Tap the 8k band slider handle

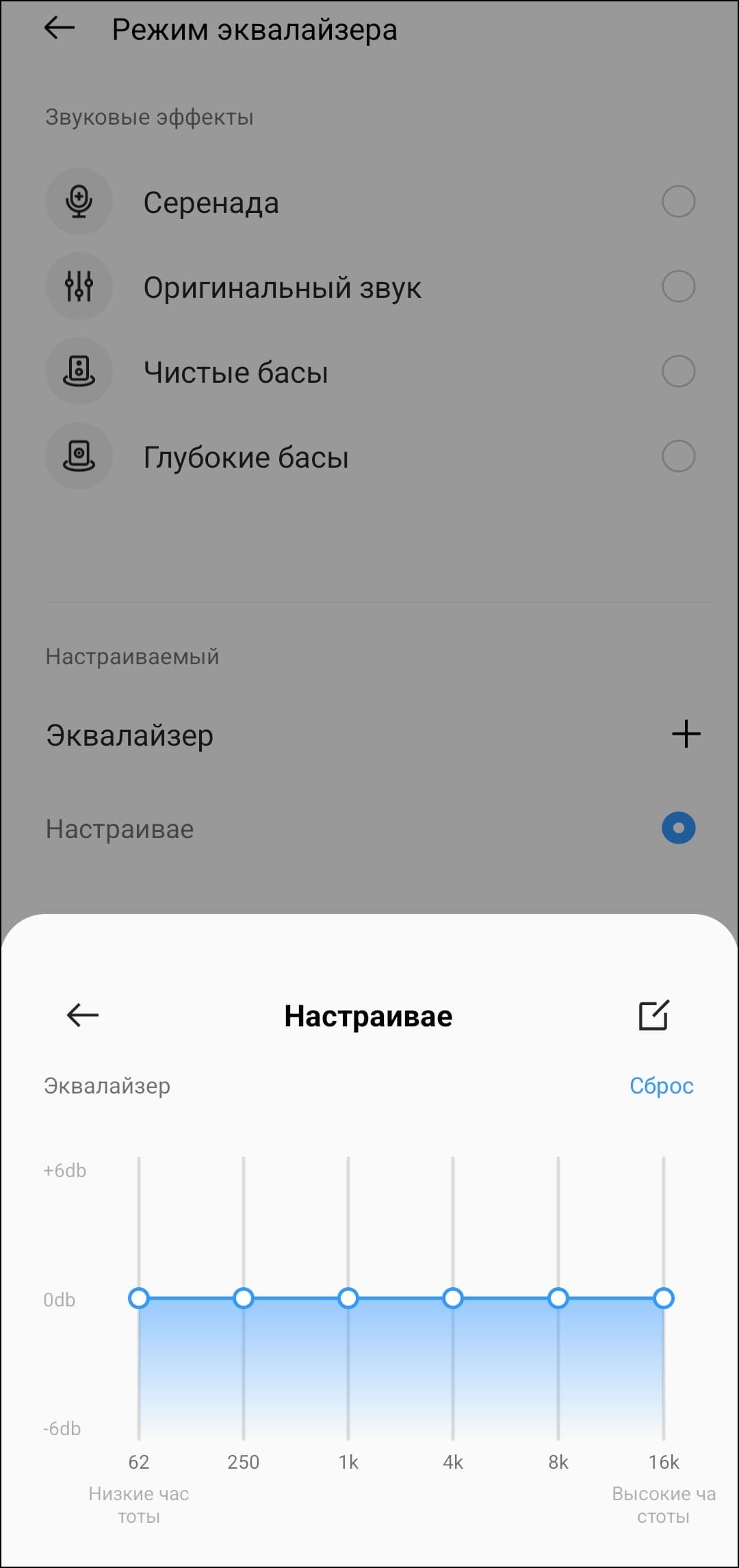click(558, 1298)
